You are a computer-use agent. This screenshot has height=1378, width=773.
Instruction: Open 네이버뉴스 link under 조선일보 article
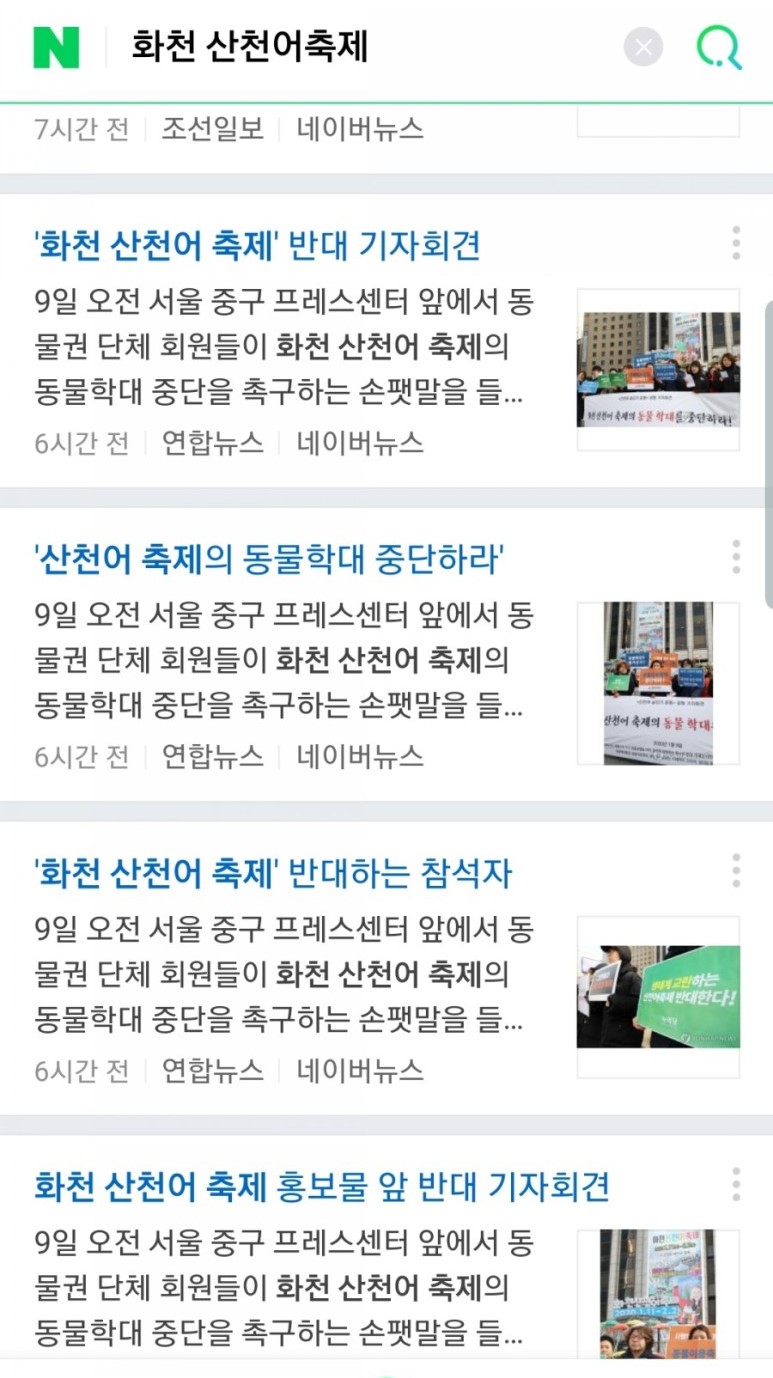point(360,129)
